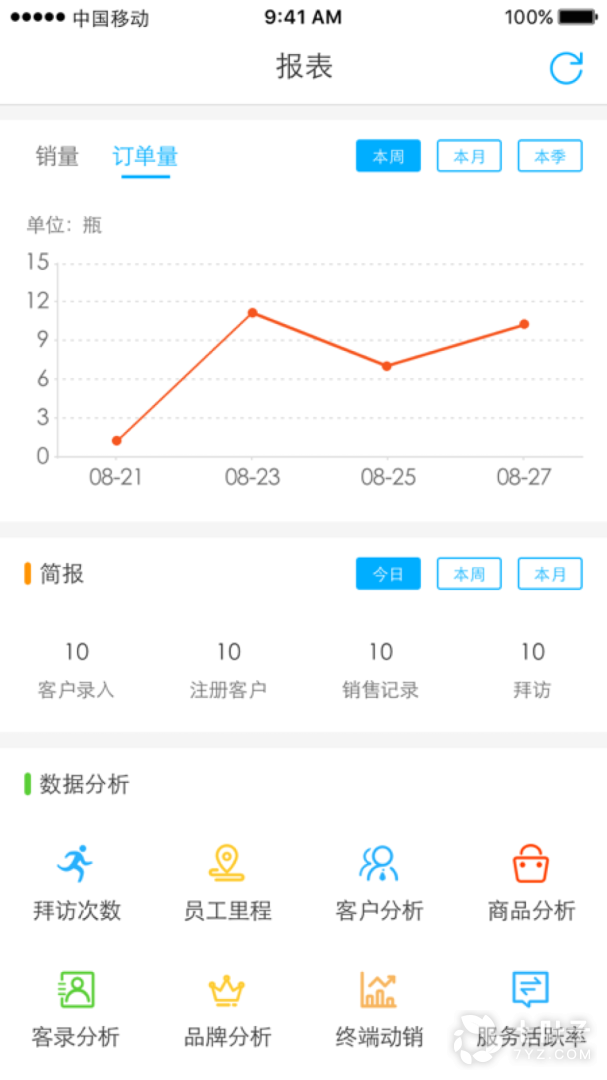
Task: Select the 订单量 tab
Action: [x=145, y=157]
